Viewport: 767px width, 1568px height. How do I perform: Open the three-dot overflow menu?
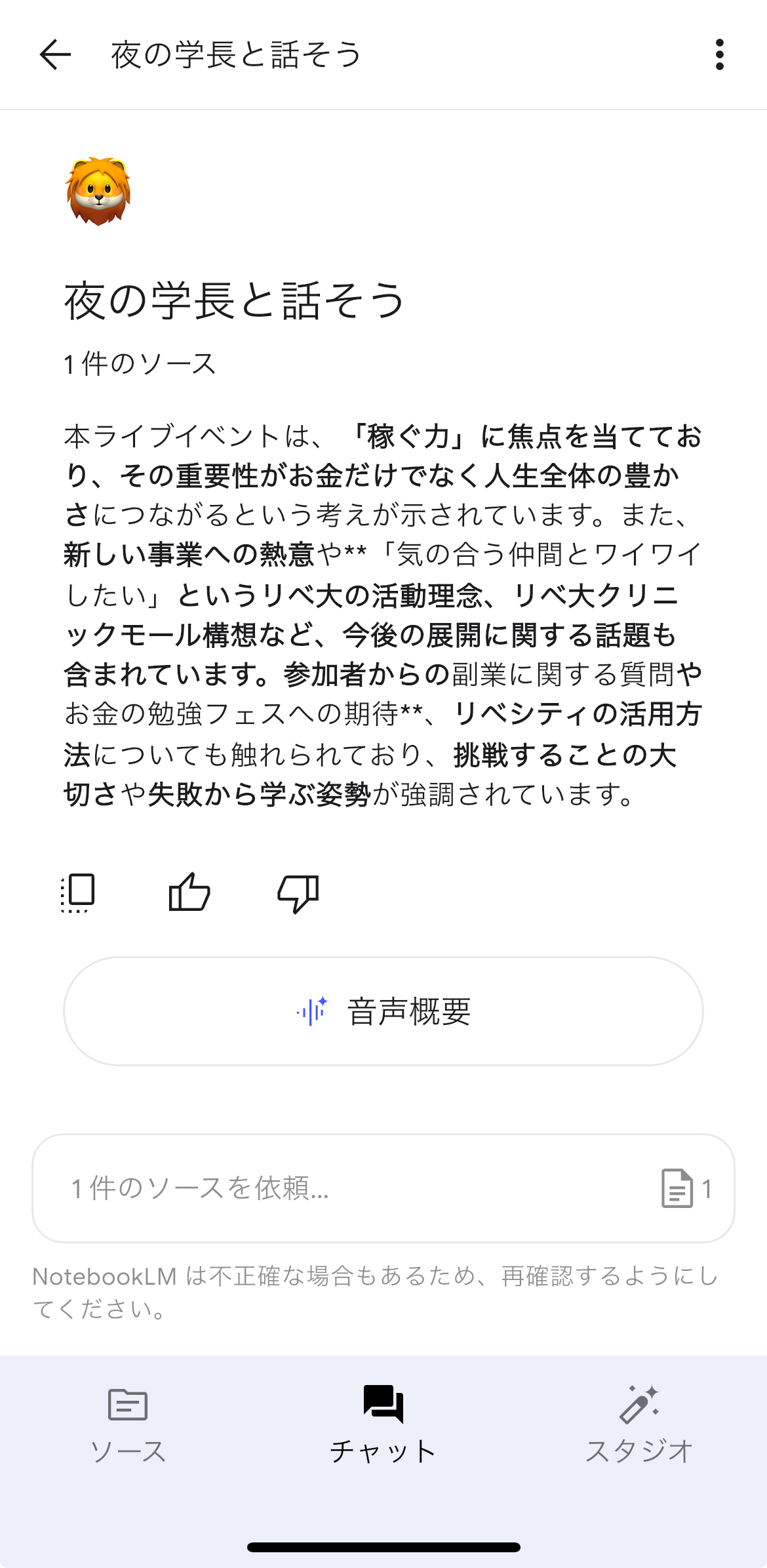point(719,54)
